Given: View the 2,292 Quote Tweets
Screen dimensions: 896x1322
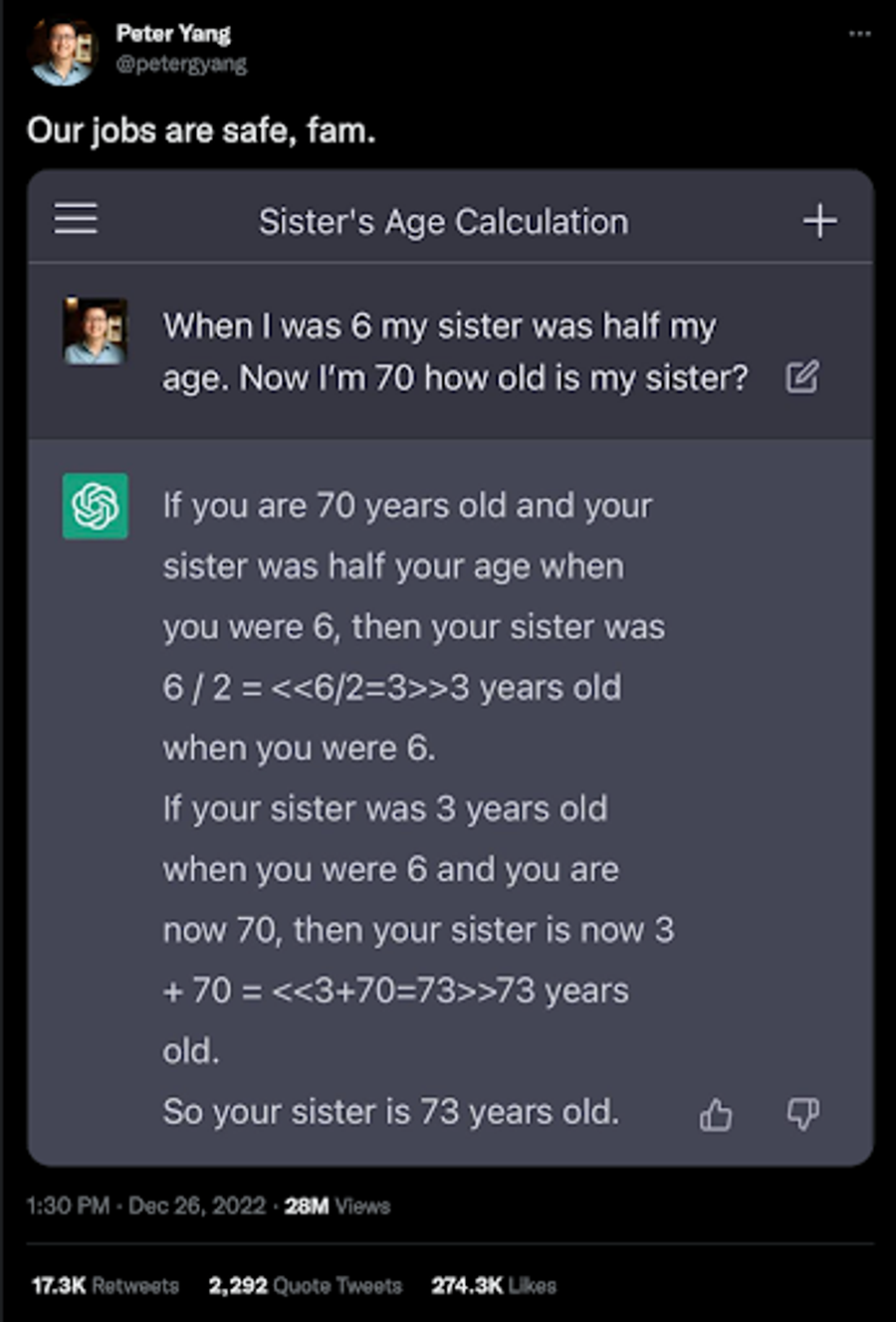Looking at the screenshot, I should [305, 1285].
